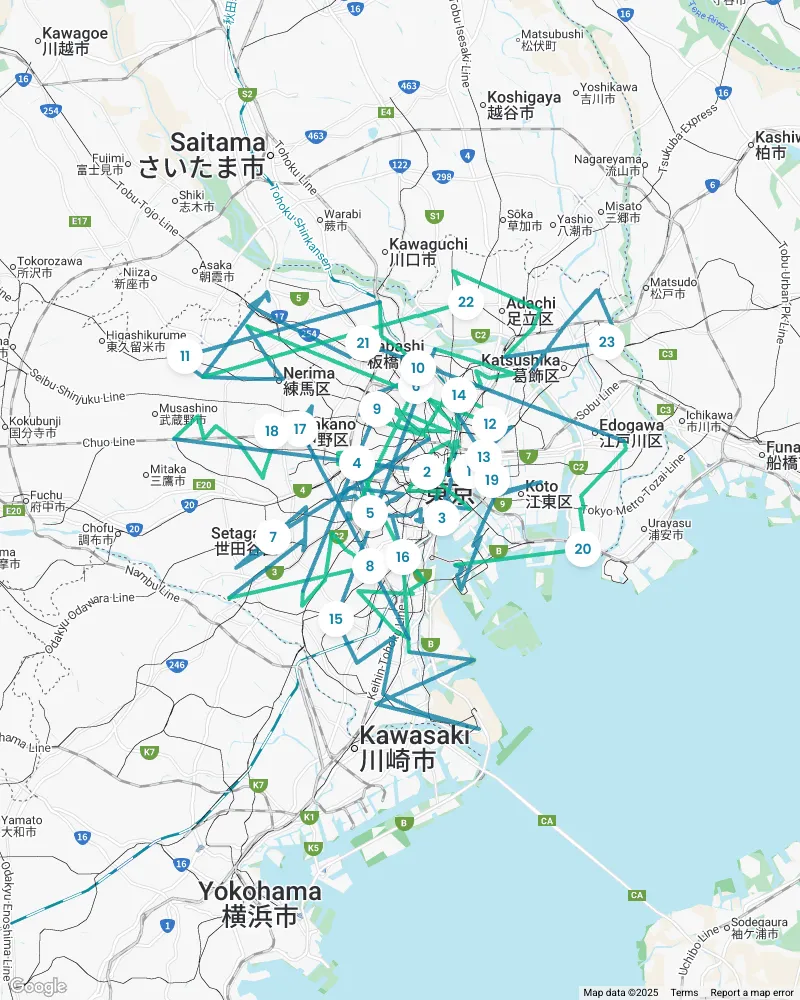Tap marker number 8
800x1000 pixels.
click(369, 567)
